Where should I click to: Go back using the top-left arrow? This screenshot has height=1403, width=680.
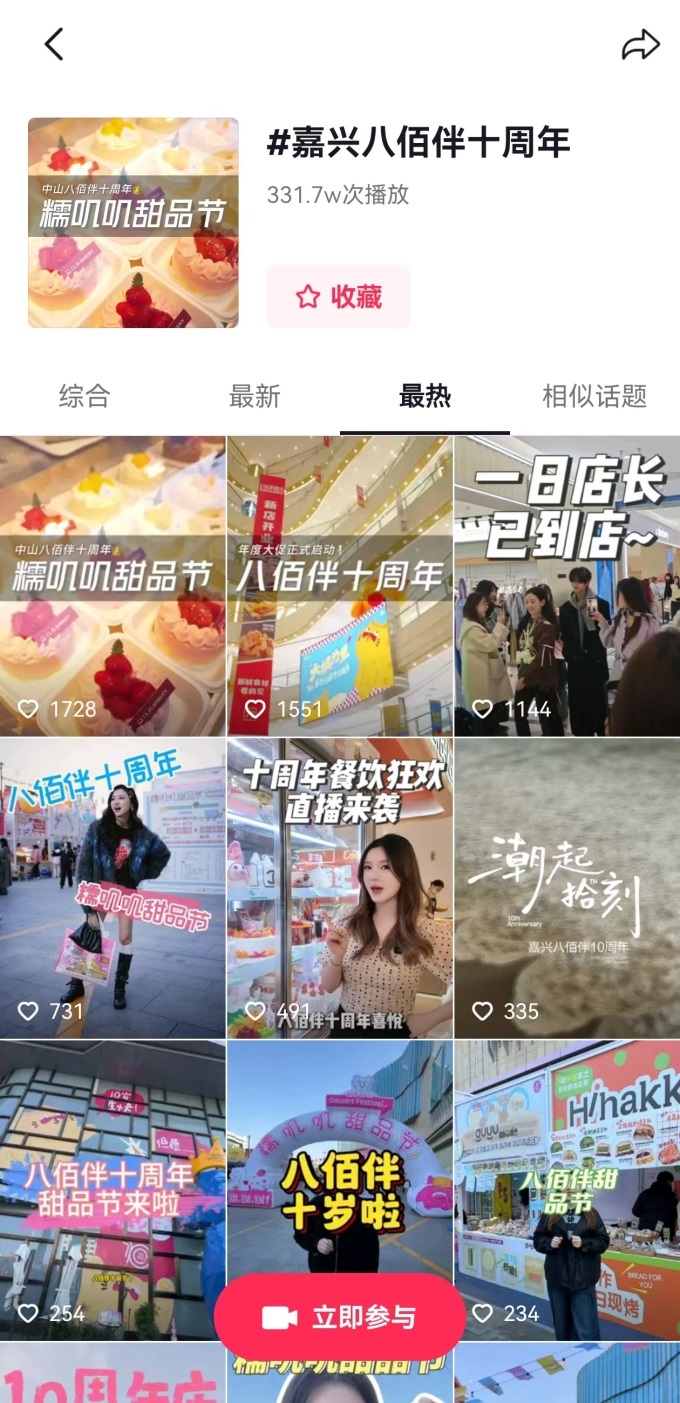pyautogui.click(x=54, y=45)
